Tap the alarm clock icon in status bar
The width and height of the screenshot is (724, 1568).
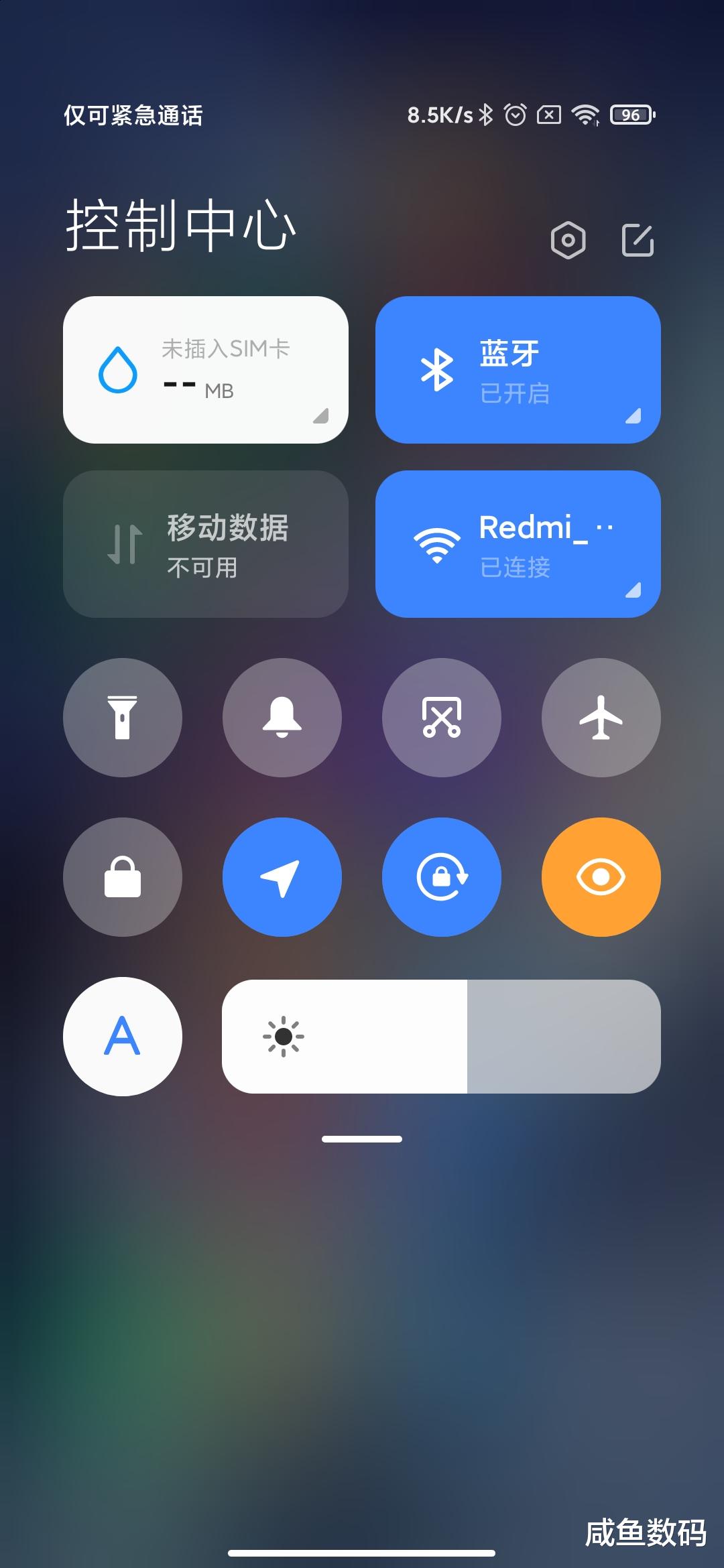515,115
